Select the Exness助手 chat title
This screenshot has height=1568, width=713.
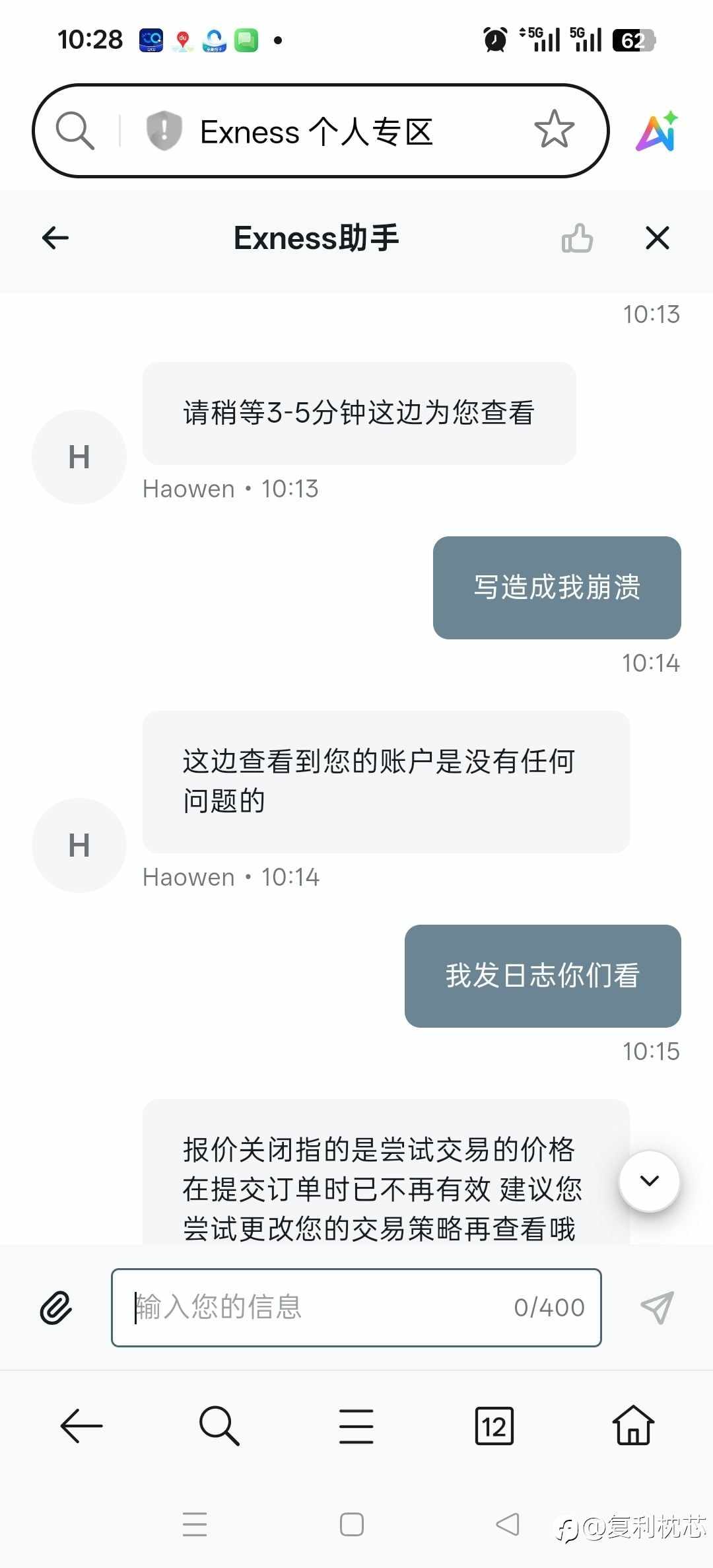[x=317, y=238]
